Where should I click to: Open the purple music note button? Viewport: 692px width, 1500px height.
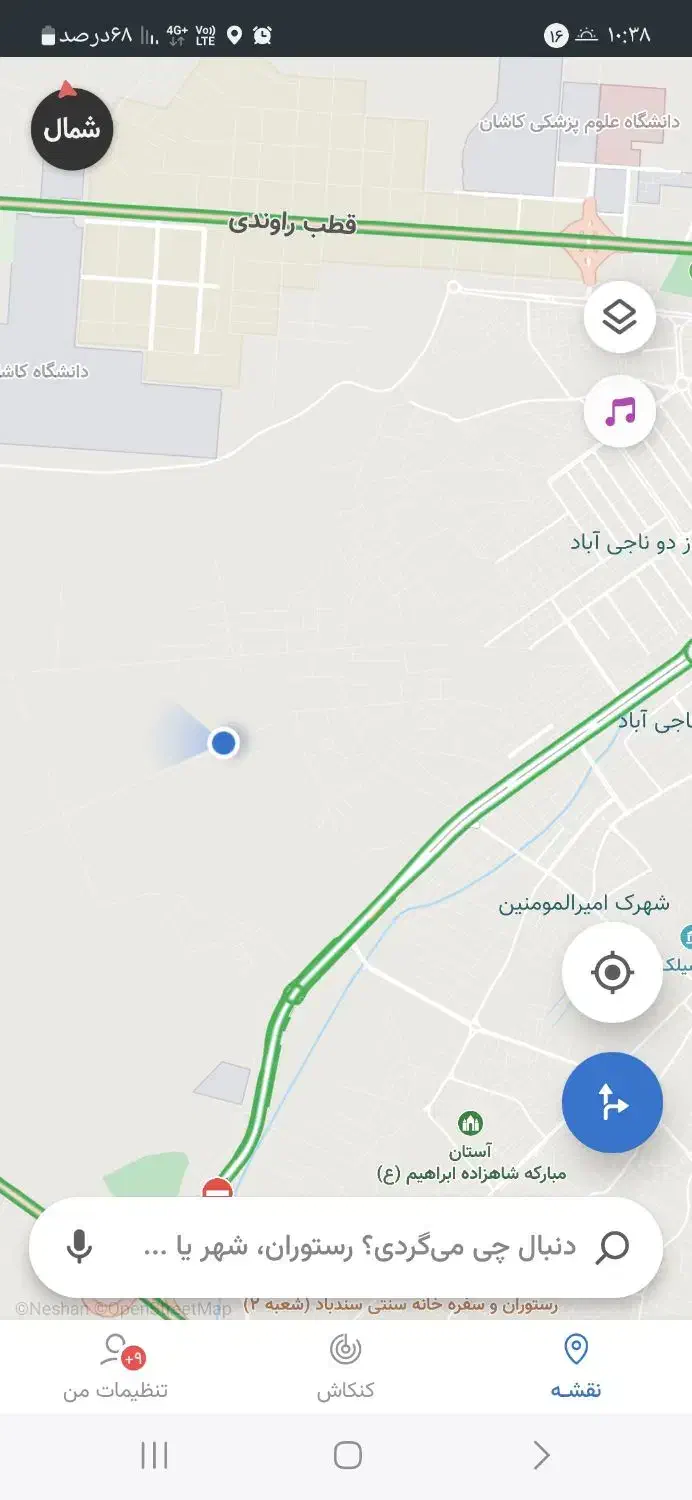(x=620, y=411)
